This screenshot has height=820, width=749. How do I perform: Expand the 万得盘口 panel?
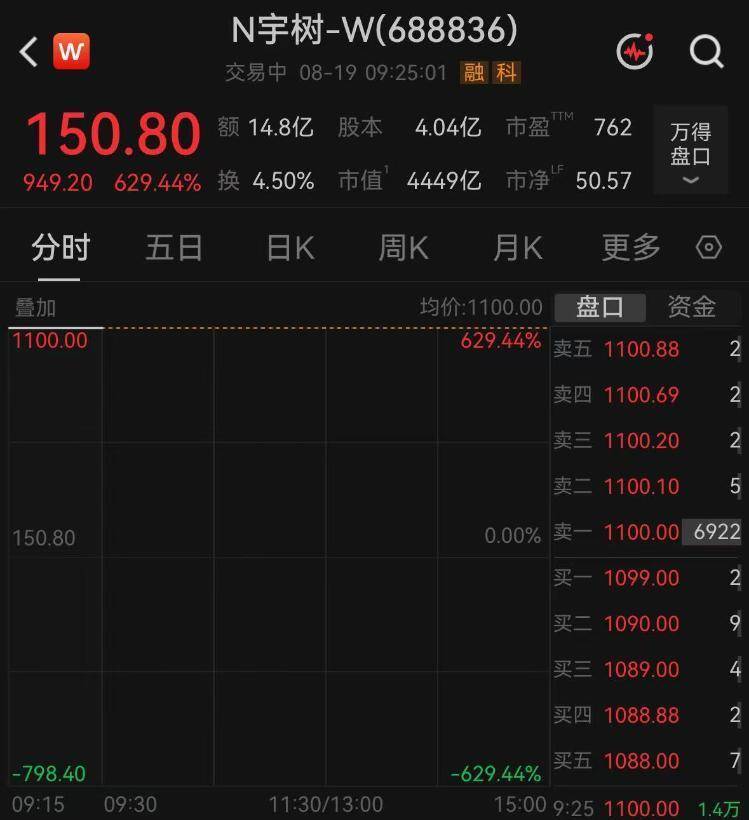690,150
